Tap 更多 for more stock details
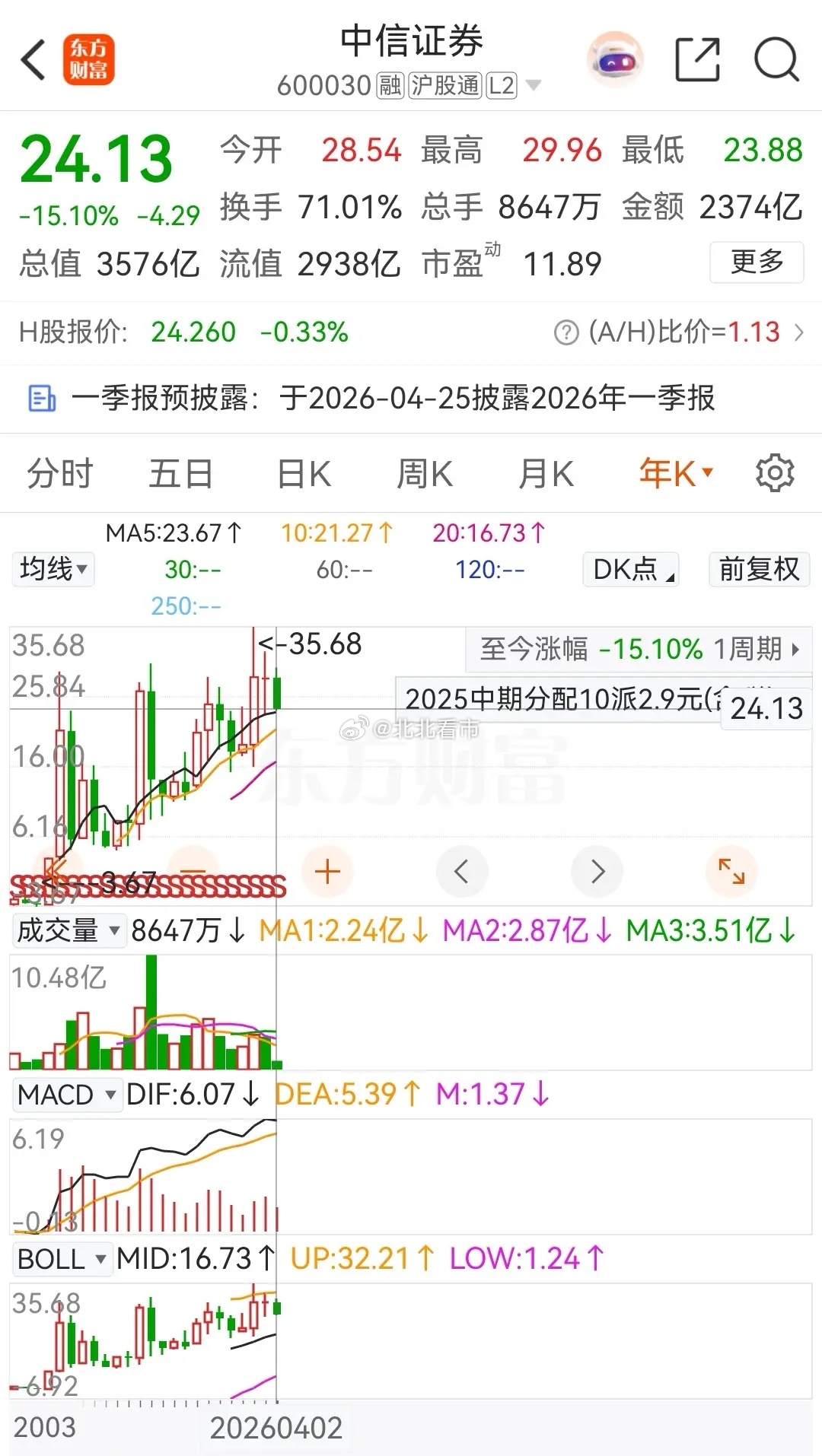The image size is (822, 1456). (757, 262)
